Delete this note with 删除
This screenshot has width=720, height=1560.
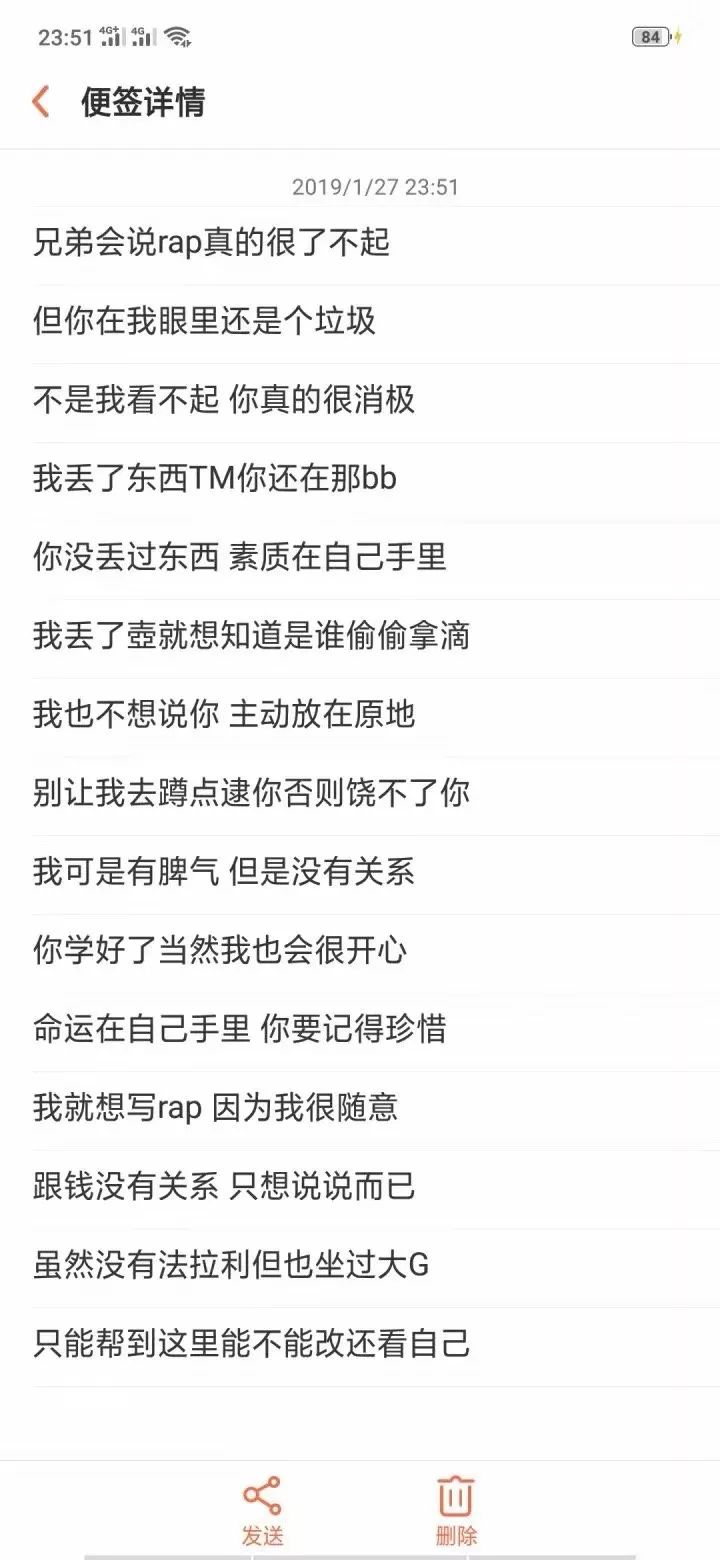(x=456, y=1508)
